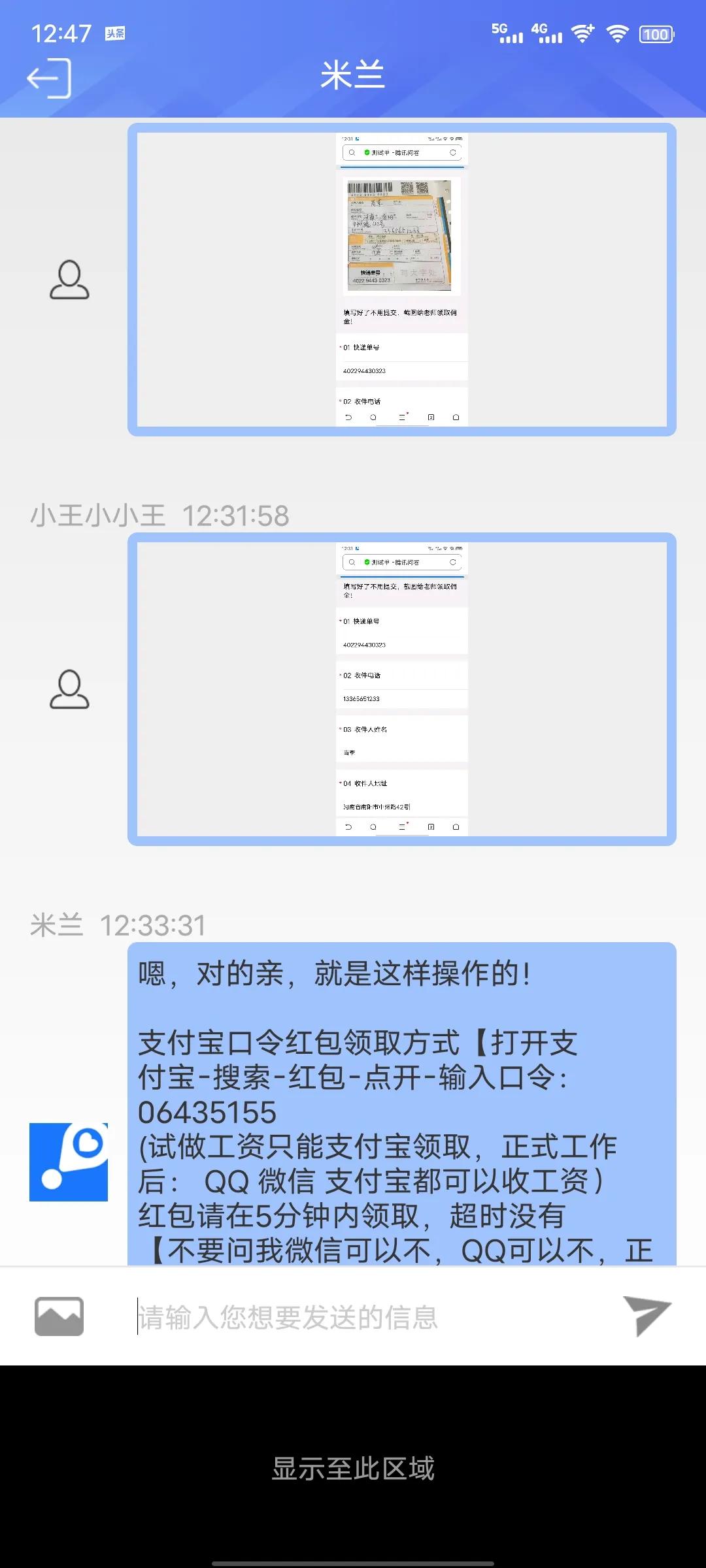Open the first shared screenshot thumbnail
This screenshot has height=1568, width=706.
point(401,281)
